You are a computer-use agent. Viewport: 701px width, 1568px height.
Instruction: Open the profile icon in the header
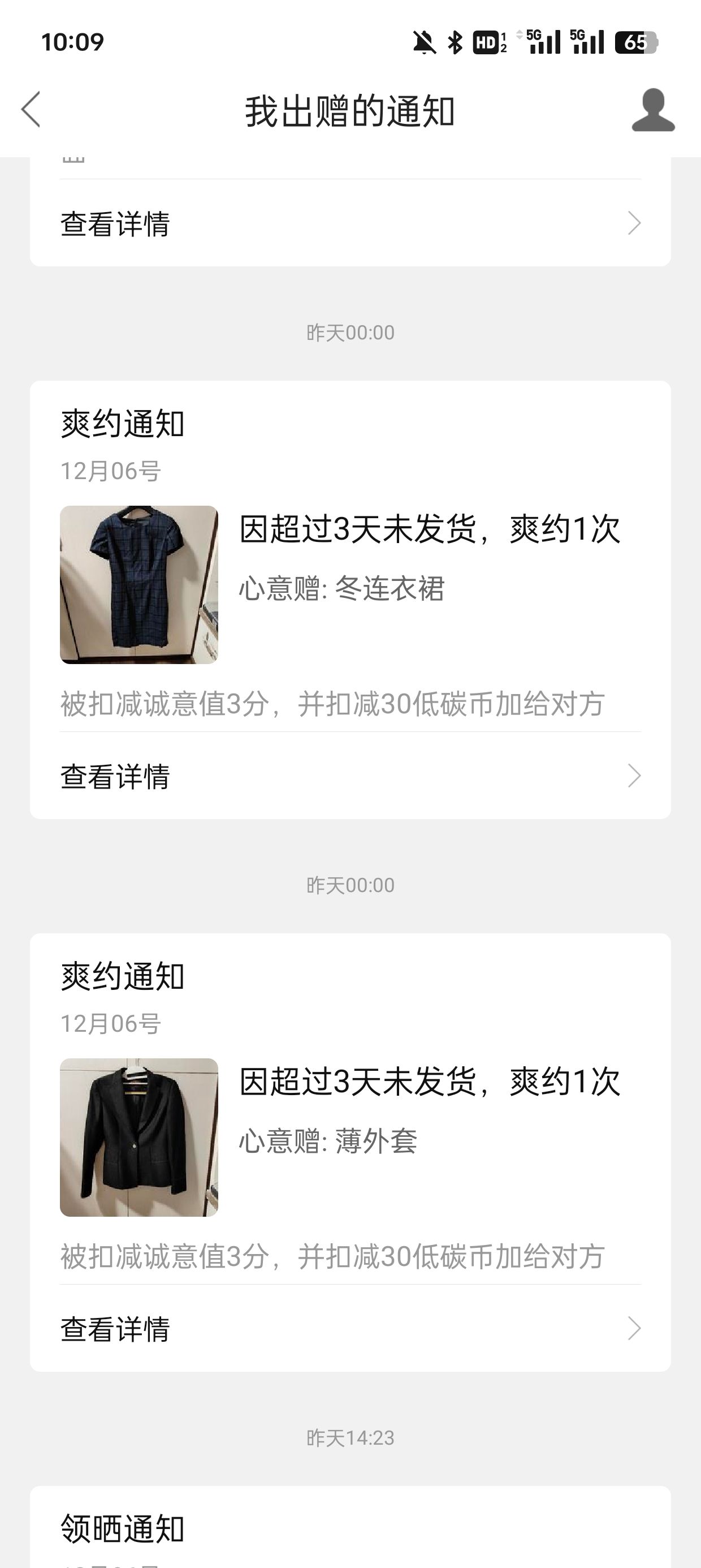point(653,110)
